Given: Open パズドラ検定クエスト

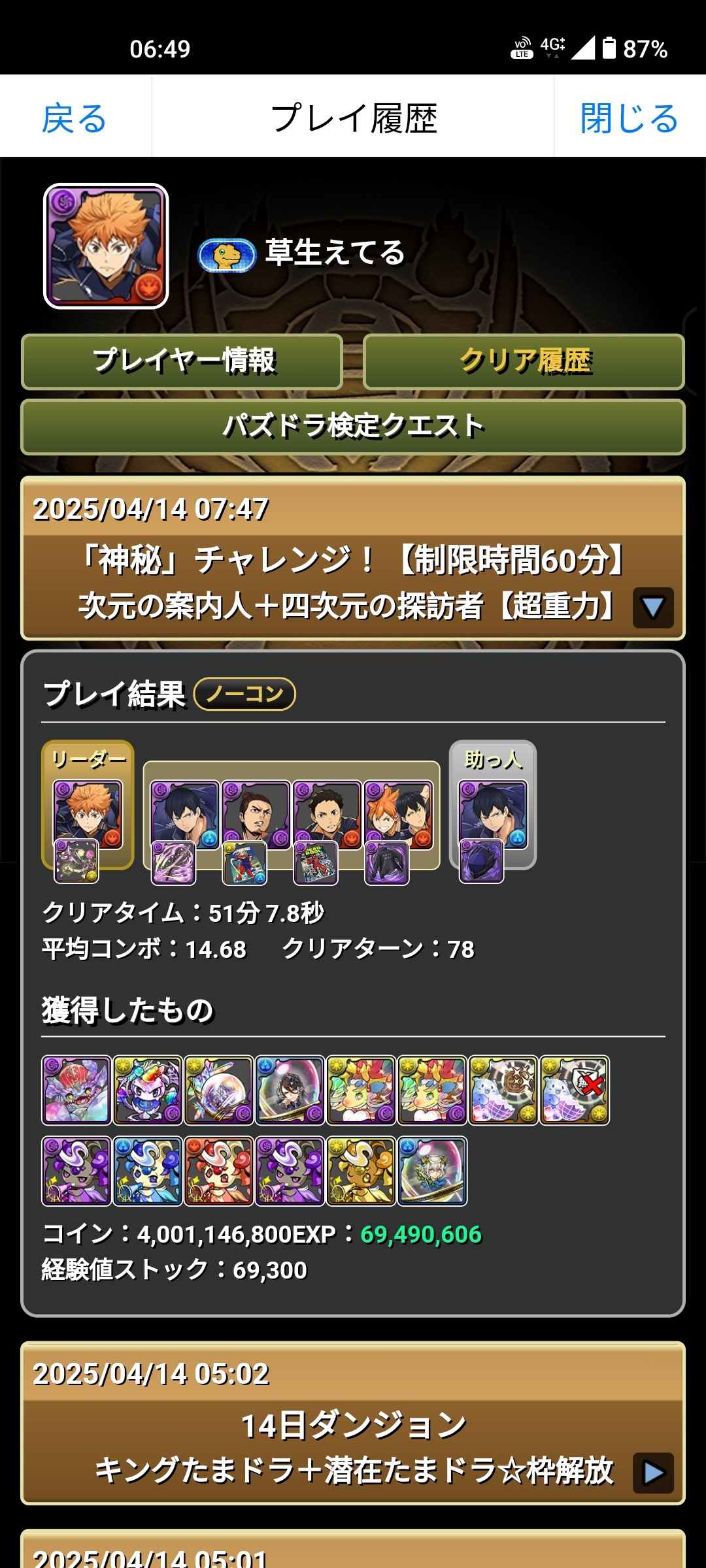Looking at the screenshot, I should pyautogui.click(x=353, y=427).
